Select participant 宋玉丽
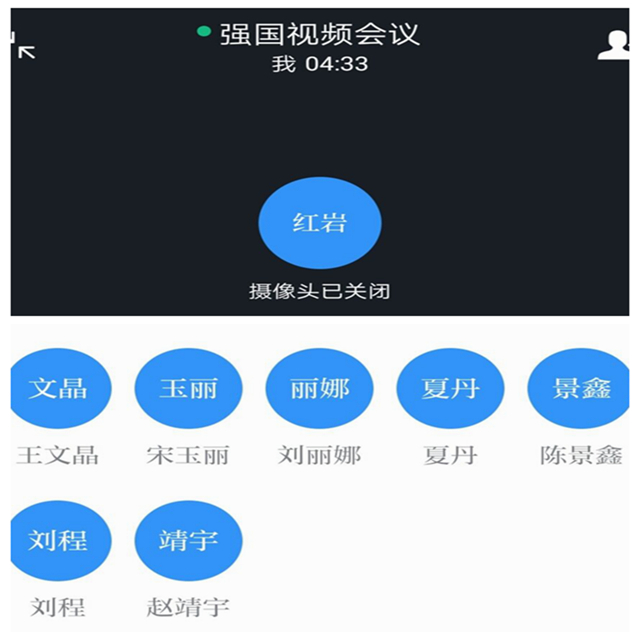 coord(188,389)
